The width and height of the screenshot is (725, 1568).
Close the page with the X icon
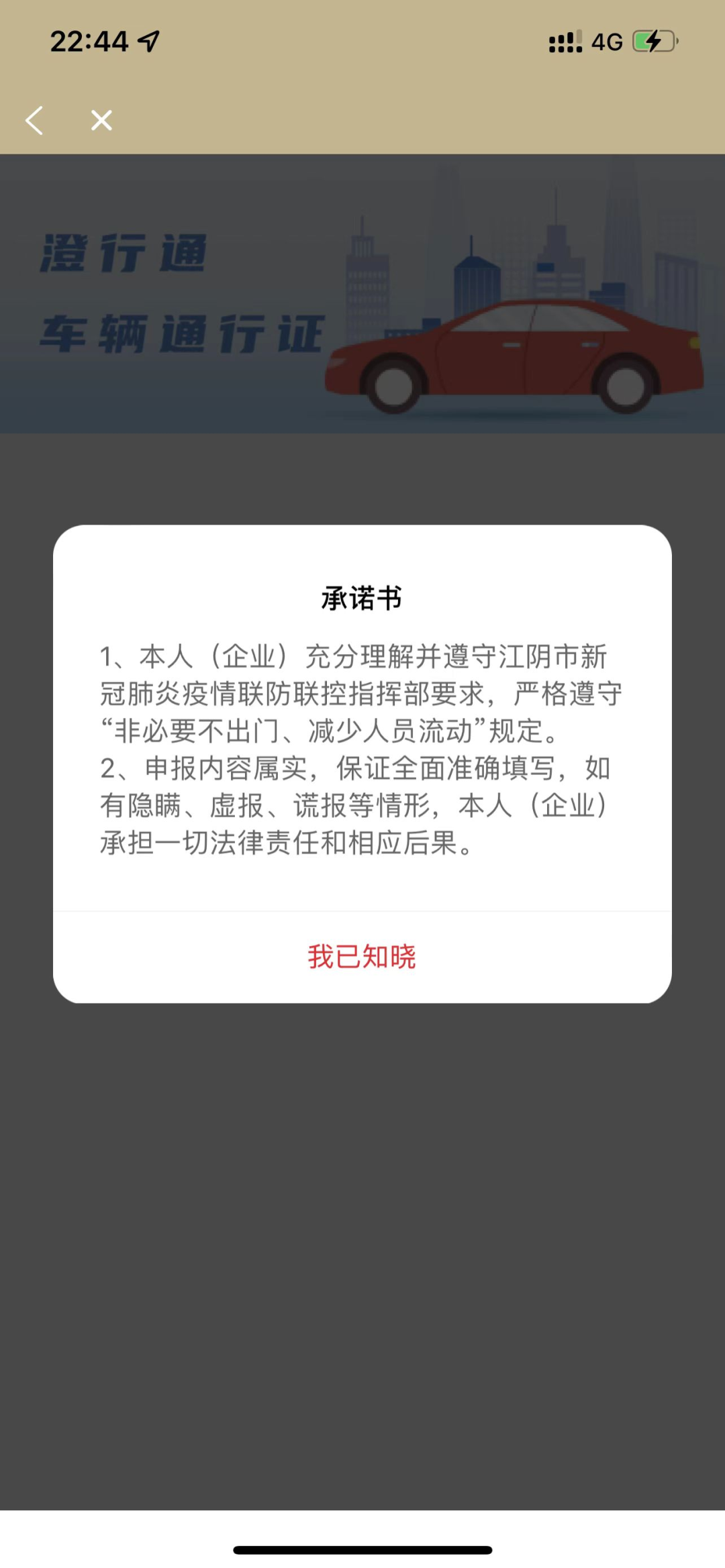pos(101,121)
